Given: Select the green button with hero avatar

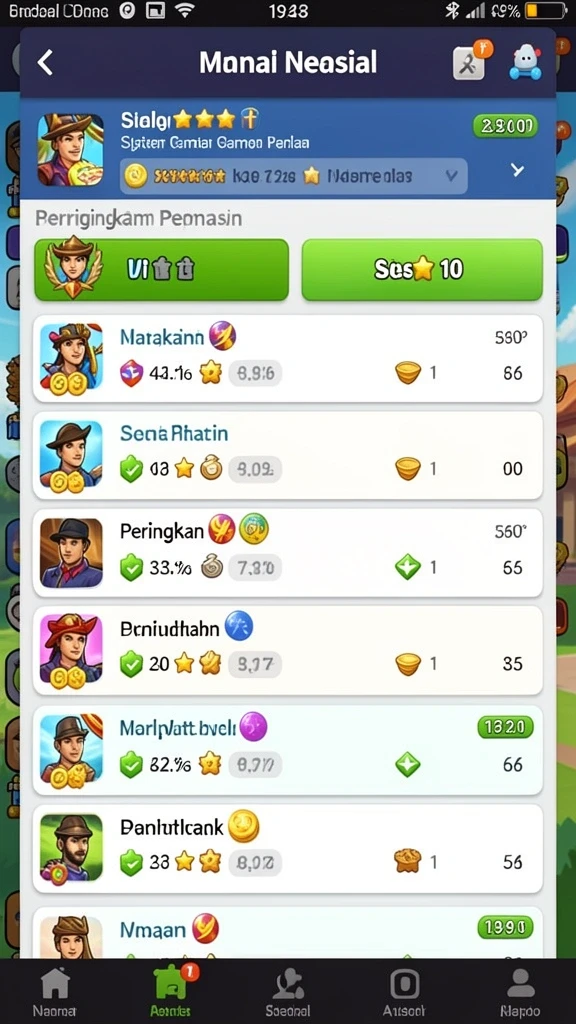Looking at the screenshot, I should (x=161, y=270).
